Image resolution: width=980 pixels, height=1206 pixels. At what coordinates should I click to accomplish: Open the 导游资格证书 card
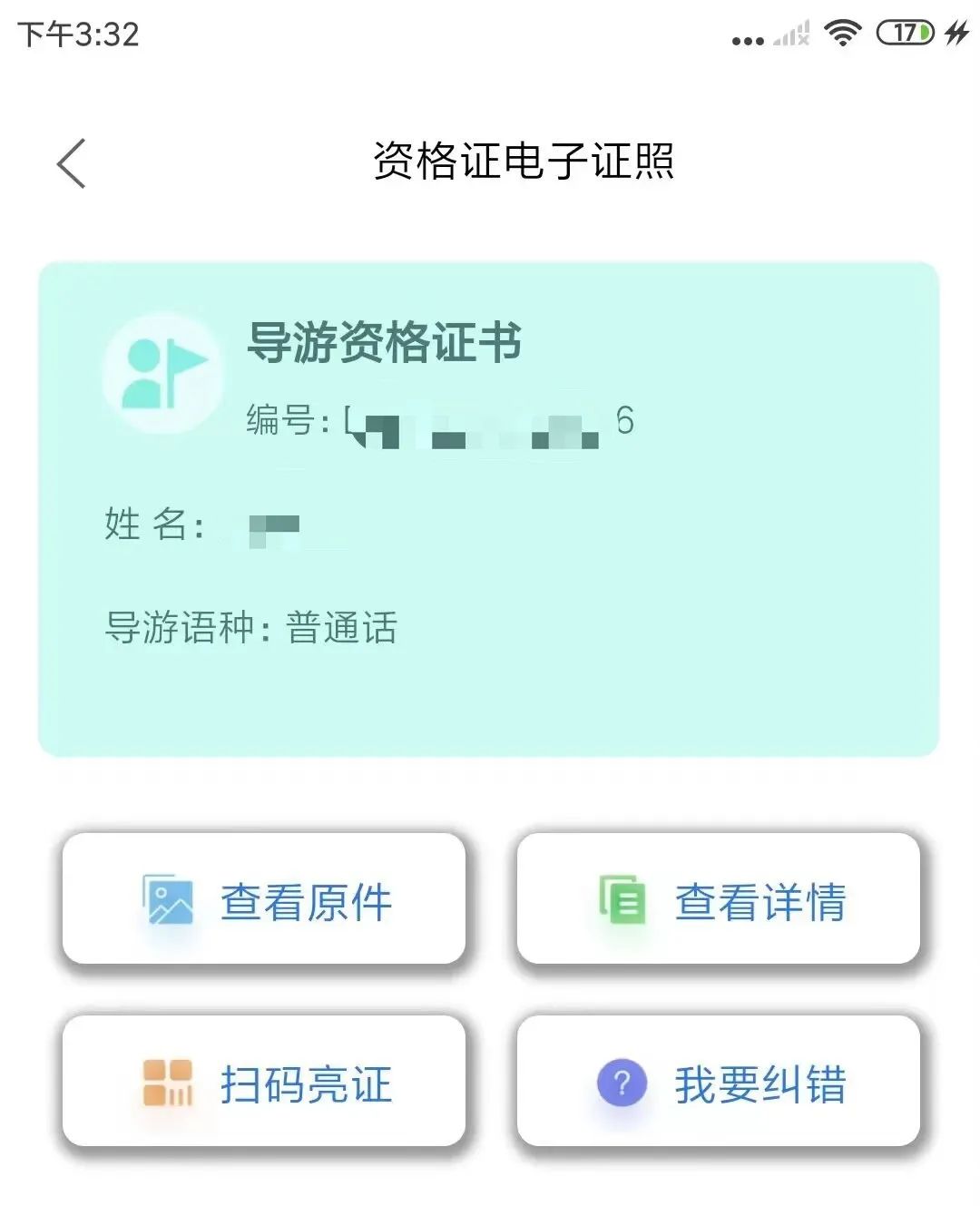[488, 508]
